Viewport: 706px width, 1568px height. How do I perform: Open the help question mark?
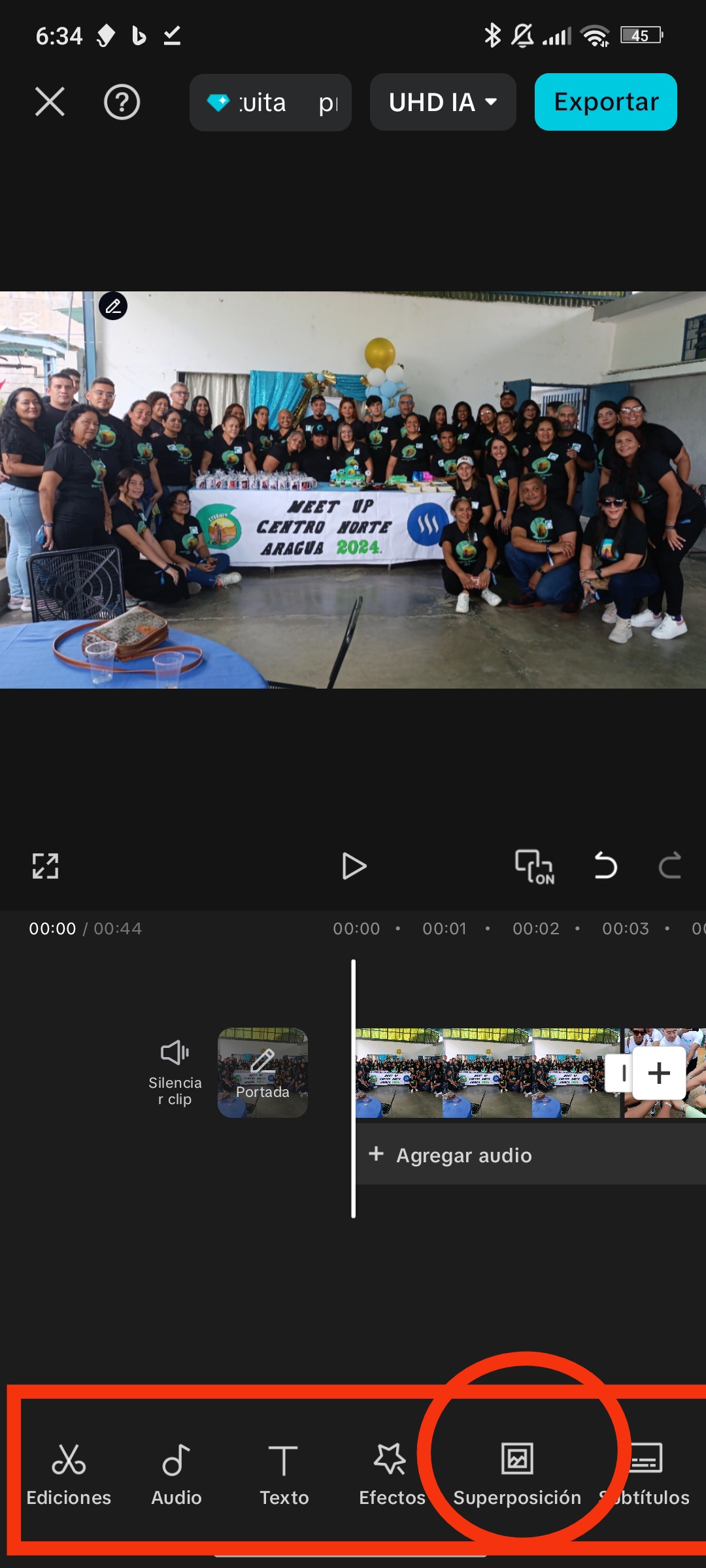pyautogui.click(x=122, y=102)
